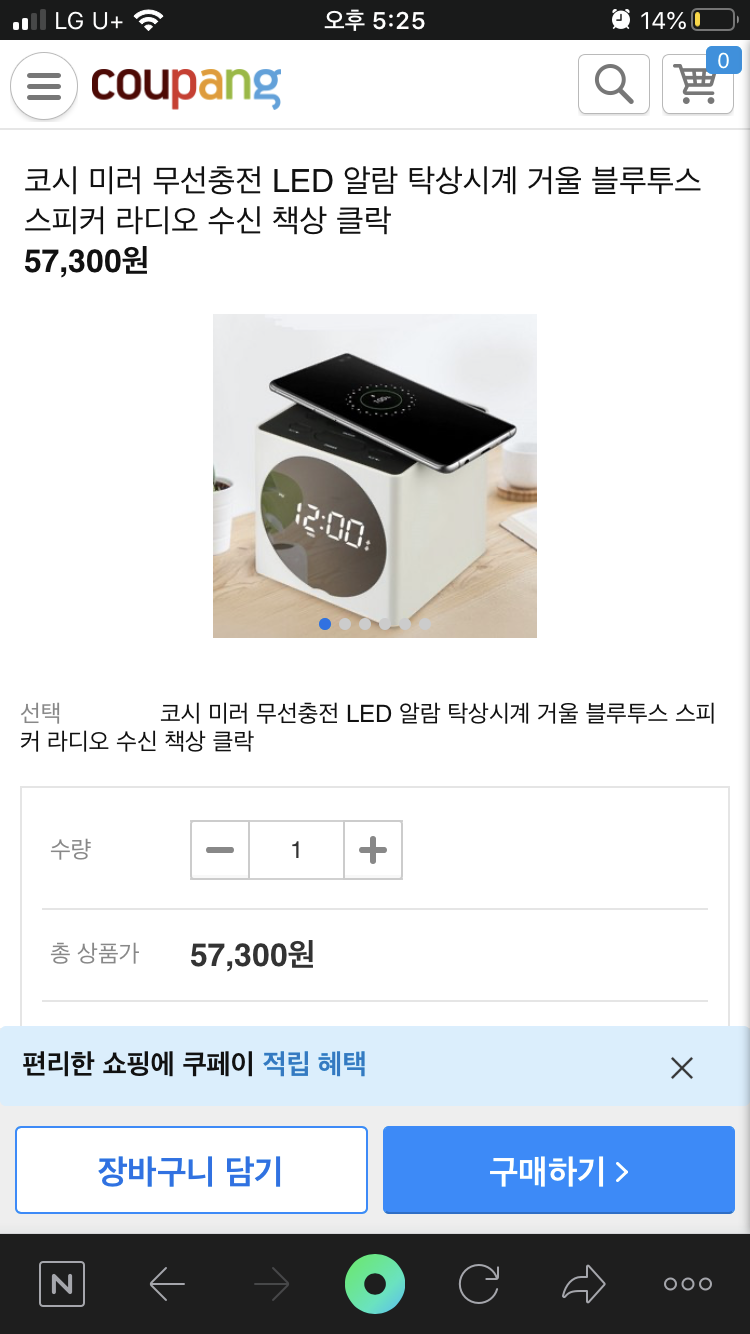Decrease quantity with the minus button
Screen dimensions: 750x1334
point(220,850)
